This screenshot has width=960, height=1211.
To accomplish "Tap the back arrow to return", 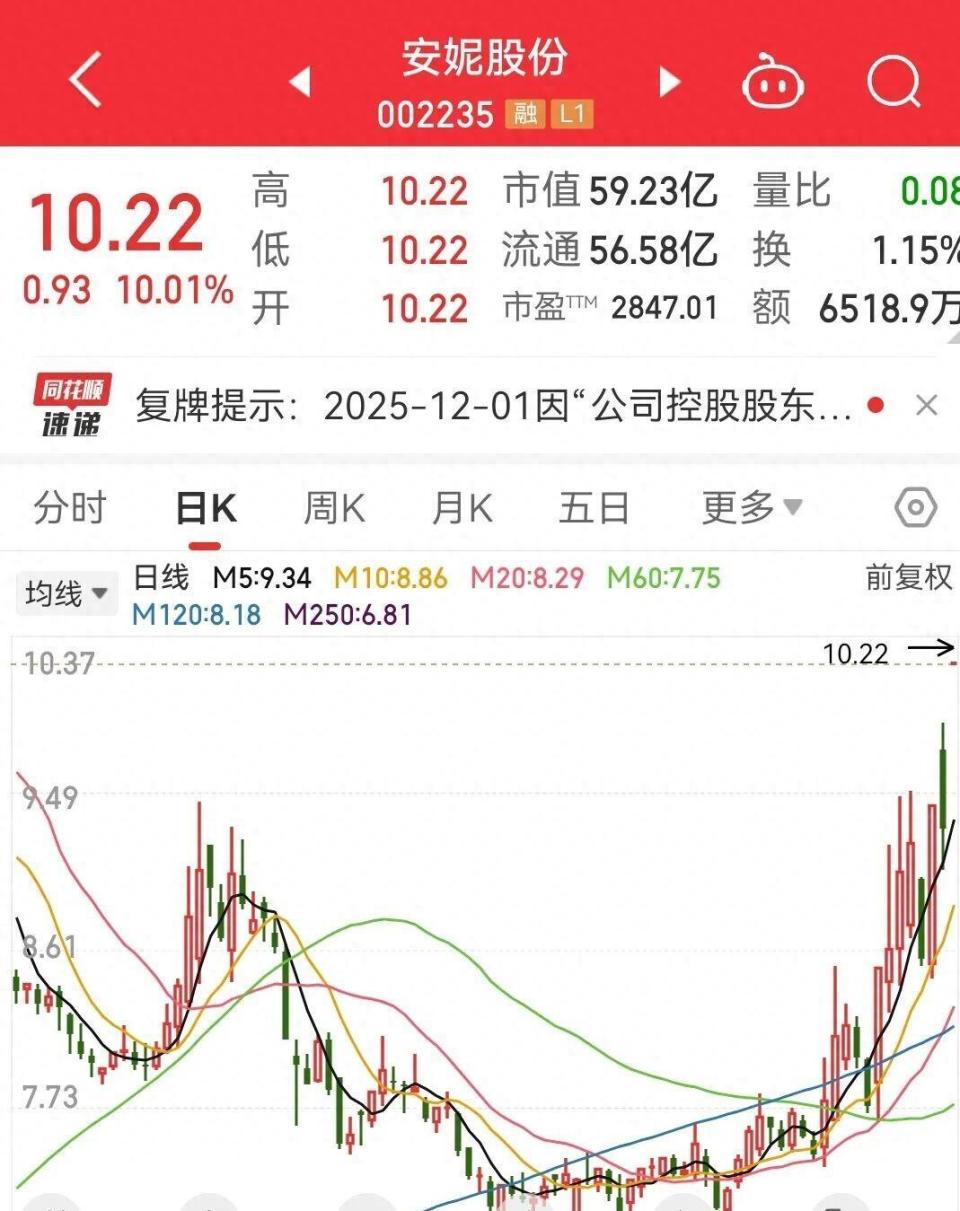I will [x=84, y=82].
